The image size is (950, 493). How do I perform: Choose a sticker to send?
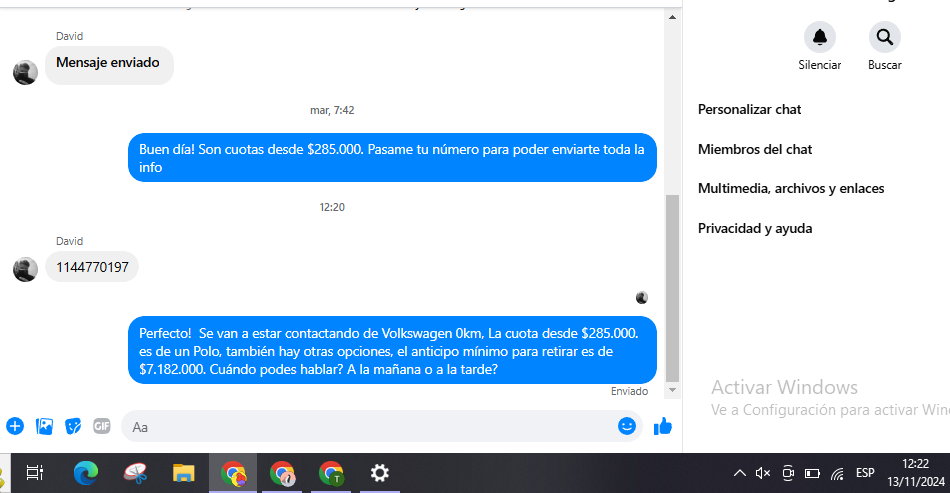point(73,426)
